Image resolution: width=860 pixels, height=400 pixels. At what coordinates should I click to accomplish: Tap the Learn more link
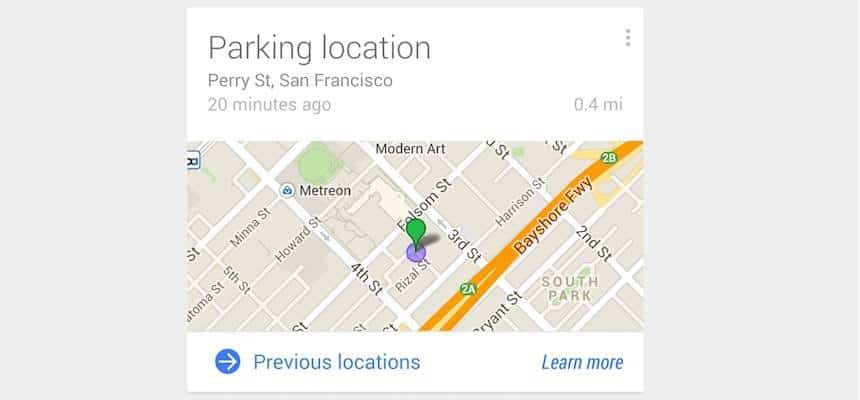click(582, 362)
